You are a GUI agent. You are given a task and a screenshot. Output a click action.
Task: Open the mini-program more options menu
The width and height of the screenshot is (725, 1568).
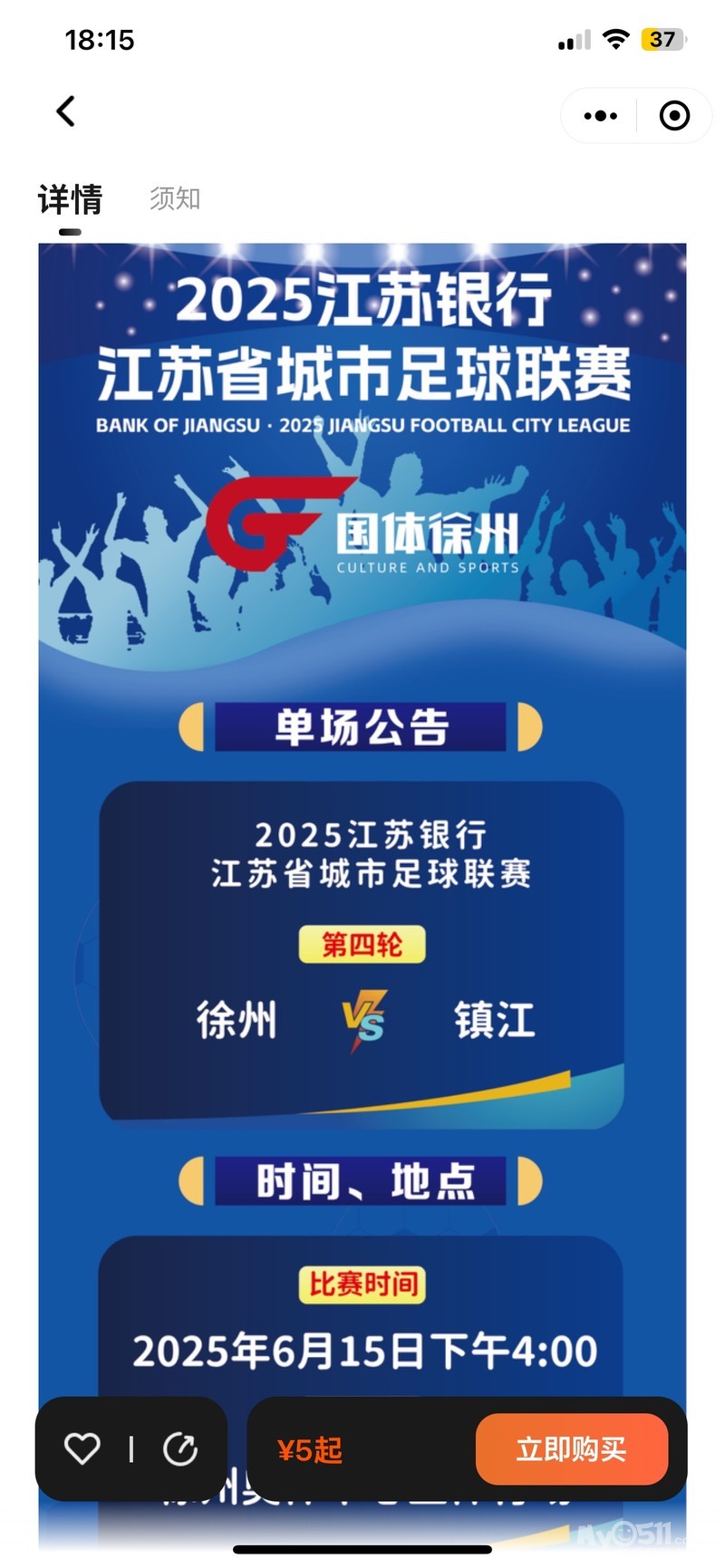(x=600, y=116)
